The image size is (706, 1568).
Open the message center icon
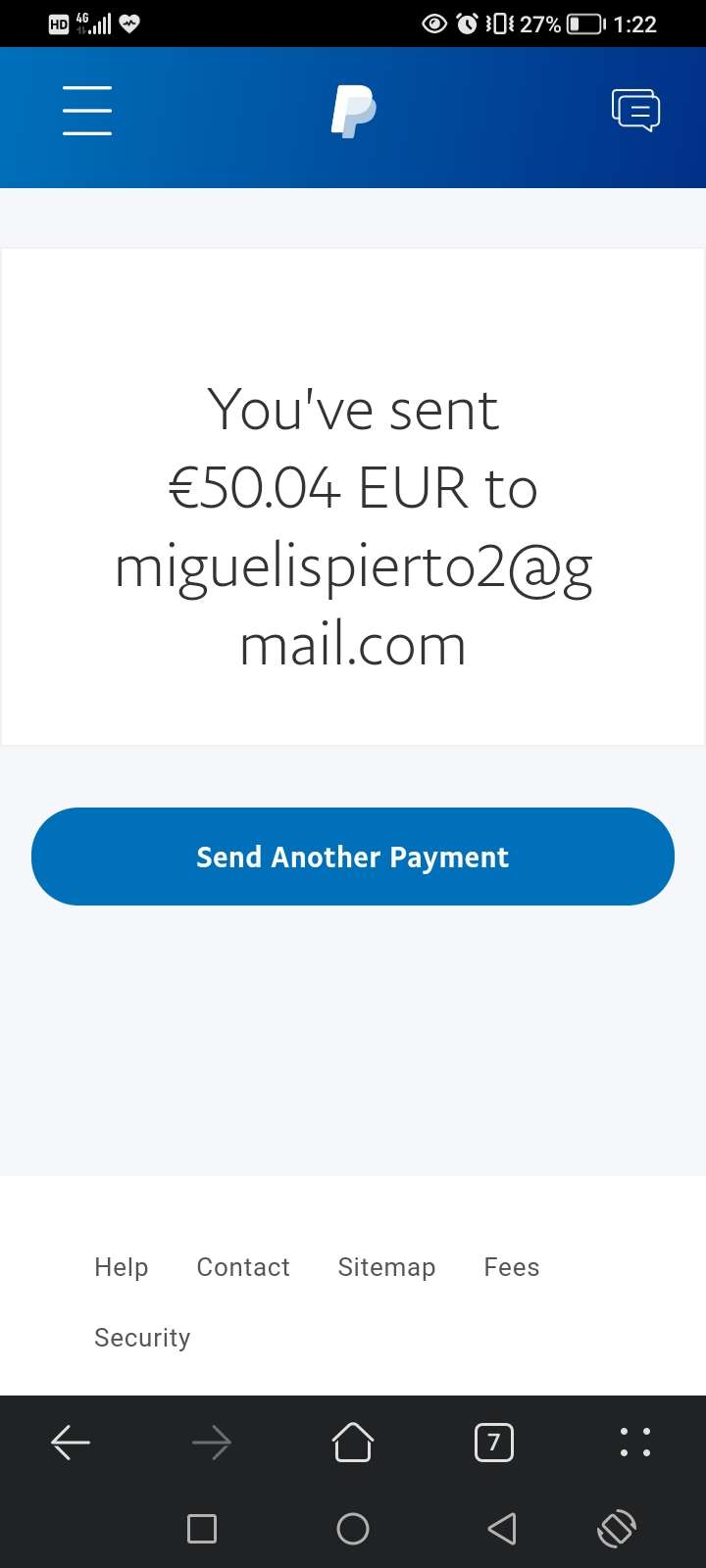point(635,110)
